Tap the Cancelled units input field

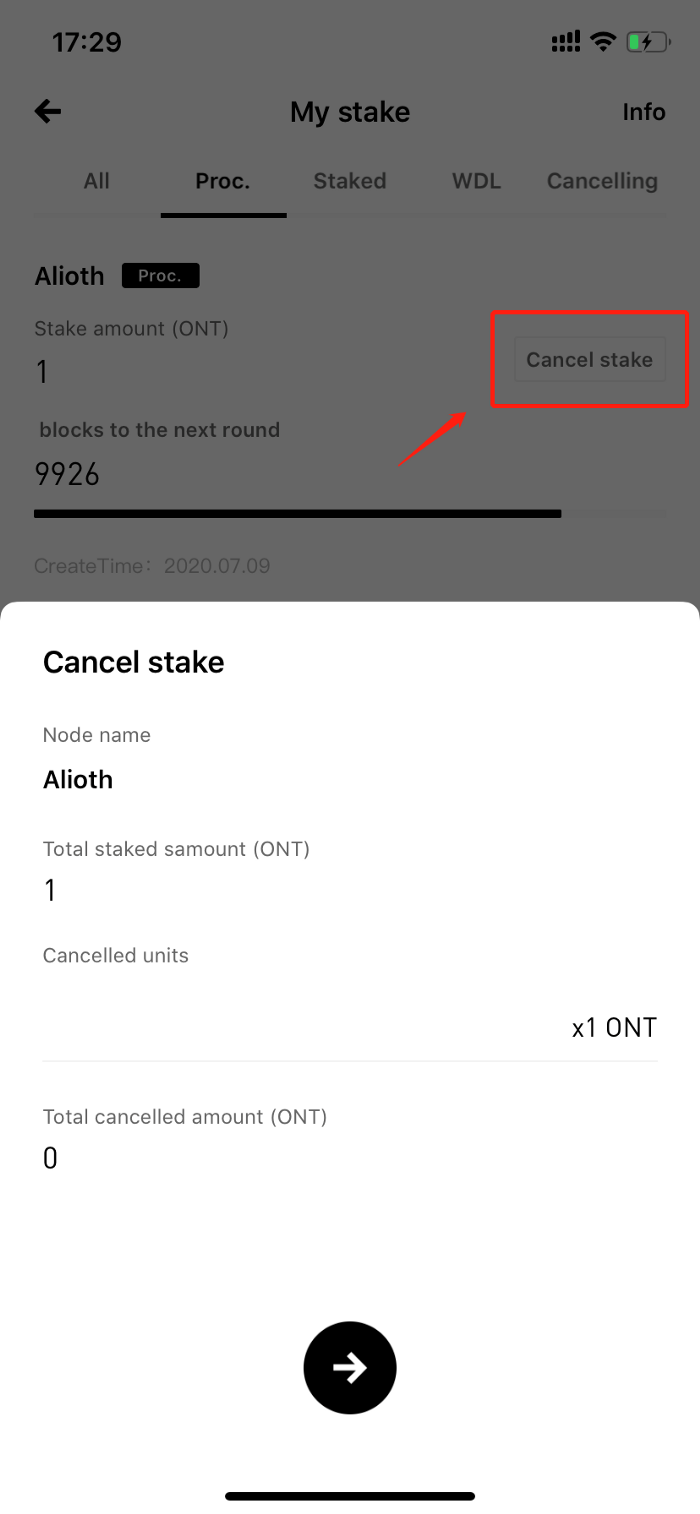click(x=300, y=1027)
